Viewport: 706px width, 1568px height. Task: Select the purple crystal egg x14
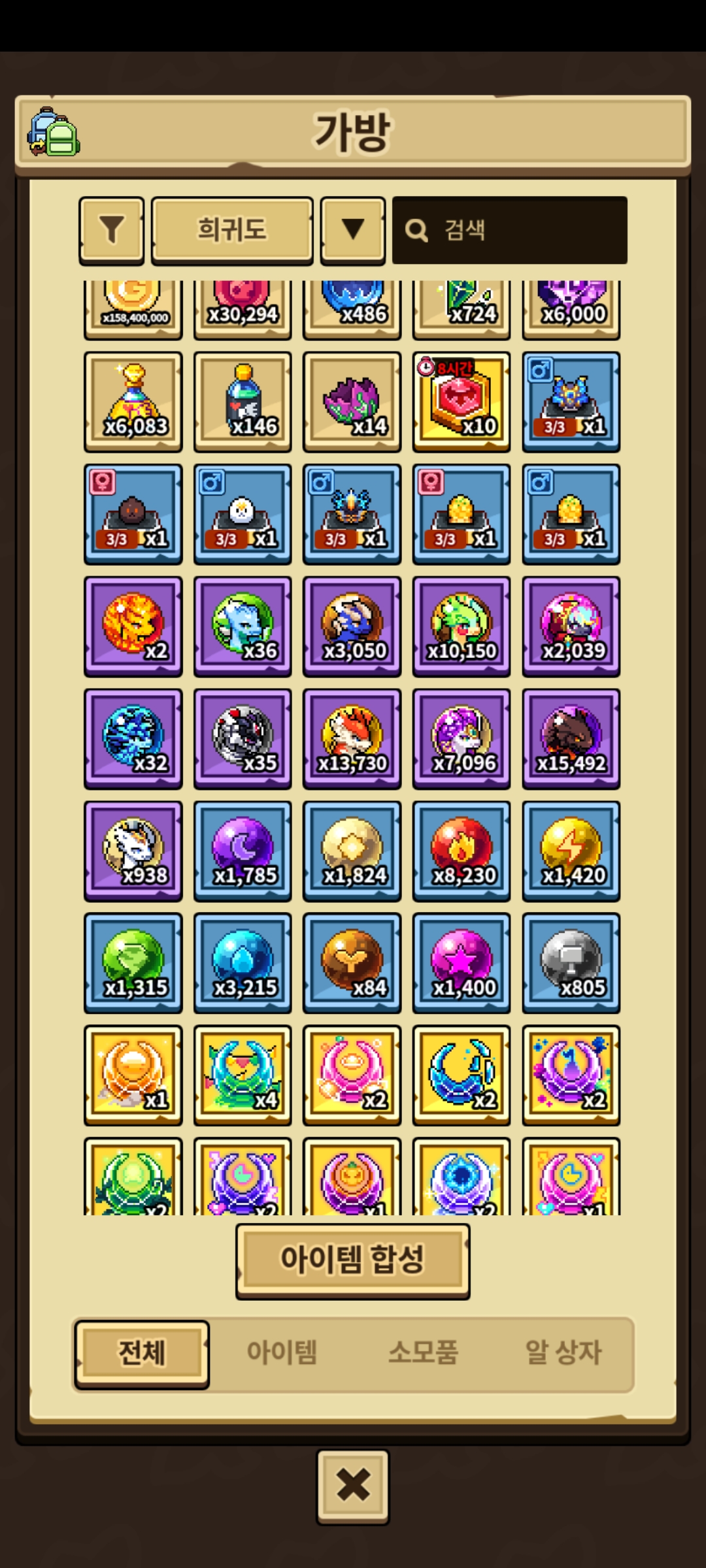coord(352,401)
